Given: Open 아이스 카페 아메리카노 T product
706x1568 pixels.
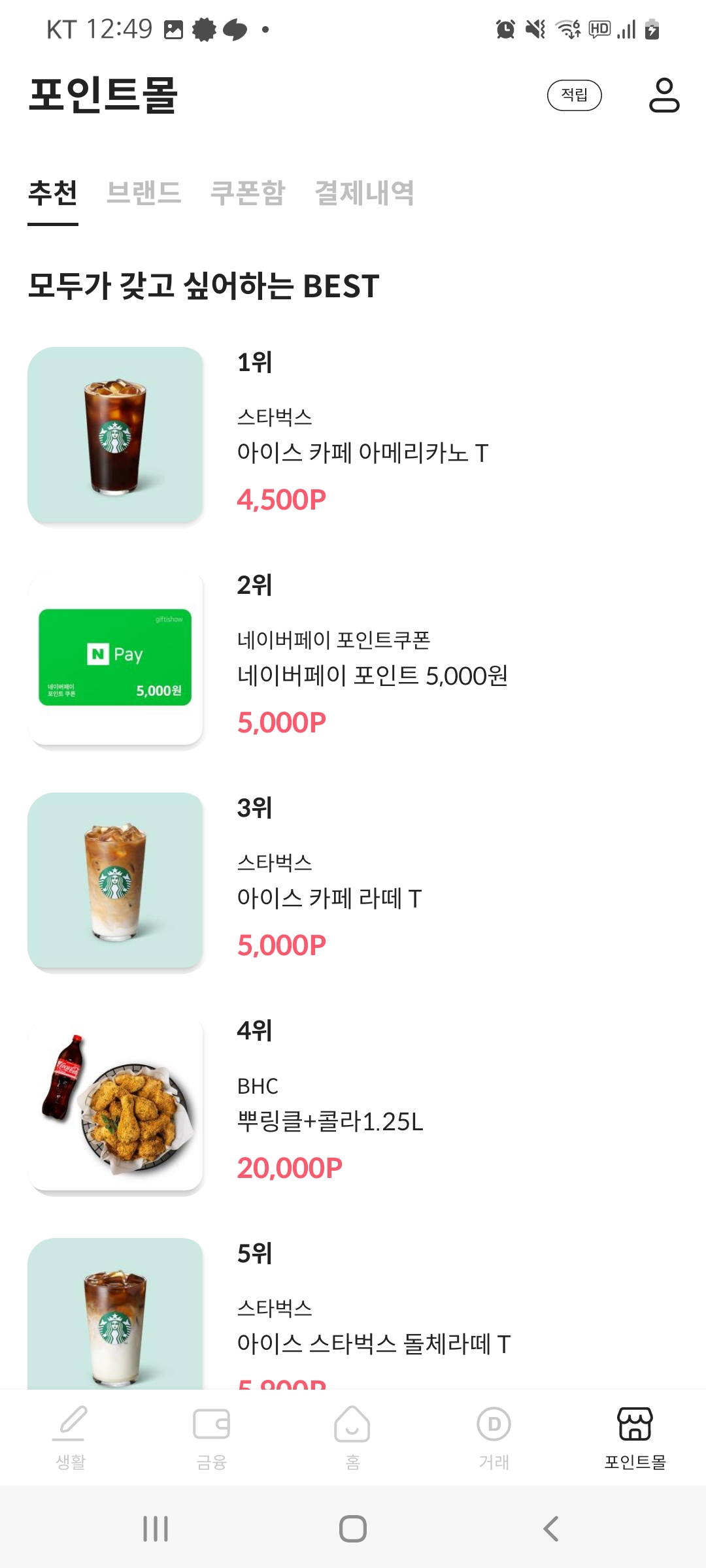Looking at the screenshot, I should pos(362,453).
